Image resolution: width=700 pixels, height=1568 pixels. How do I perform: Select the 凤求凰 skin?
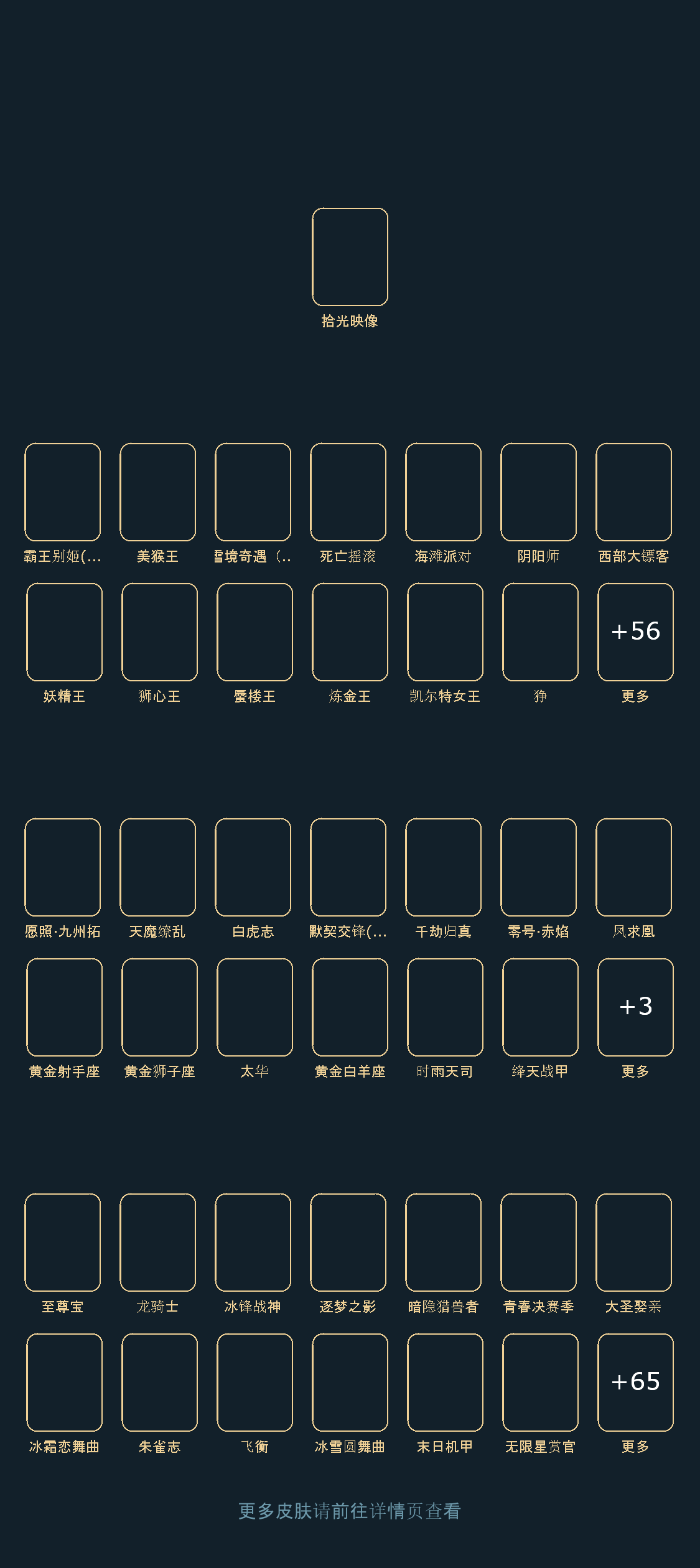click(633, 867)
